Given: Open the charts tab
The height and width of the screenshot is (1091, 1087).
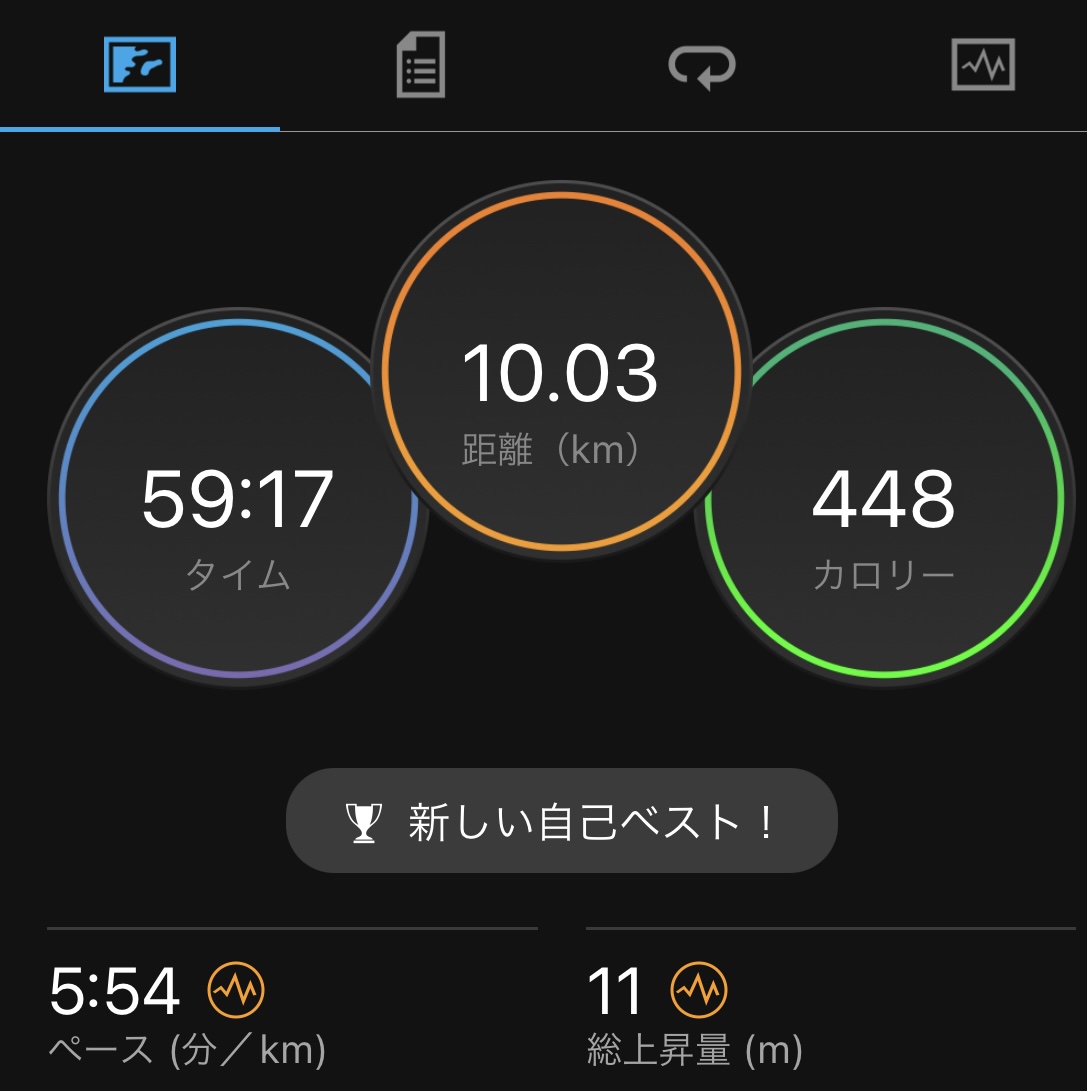Looking at the screenshot, I should [982, 66].
